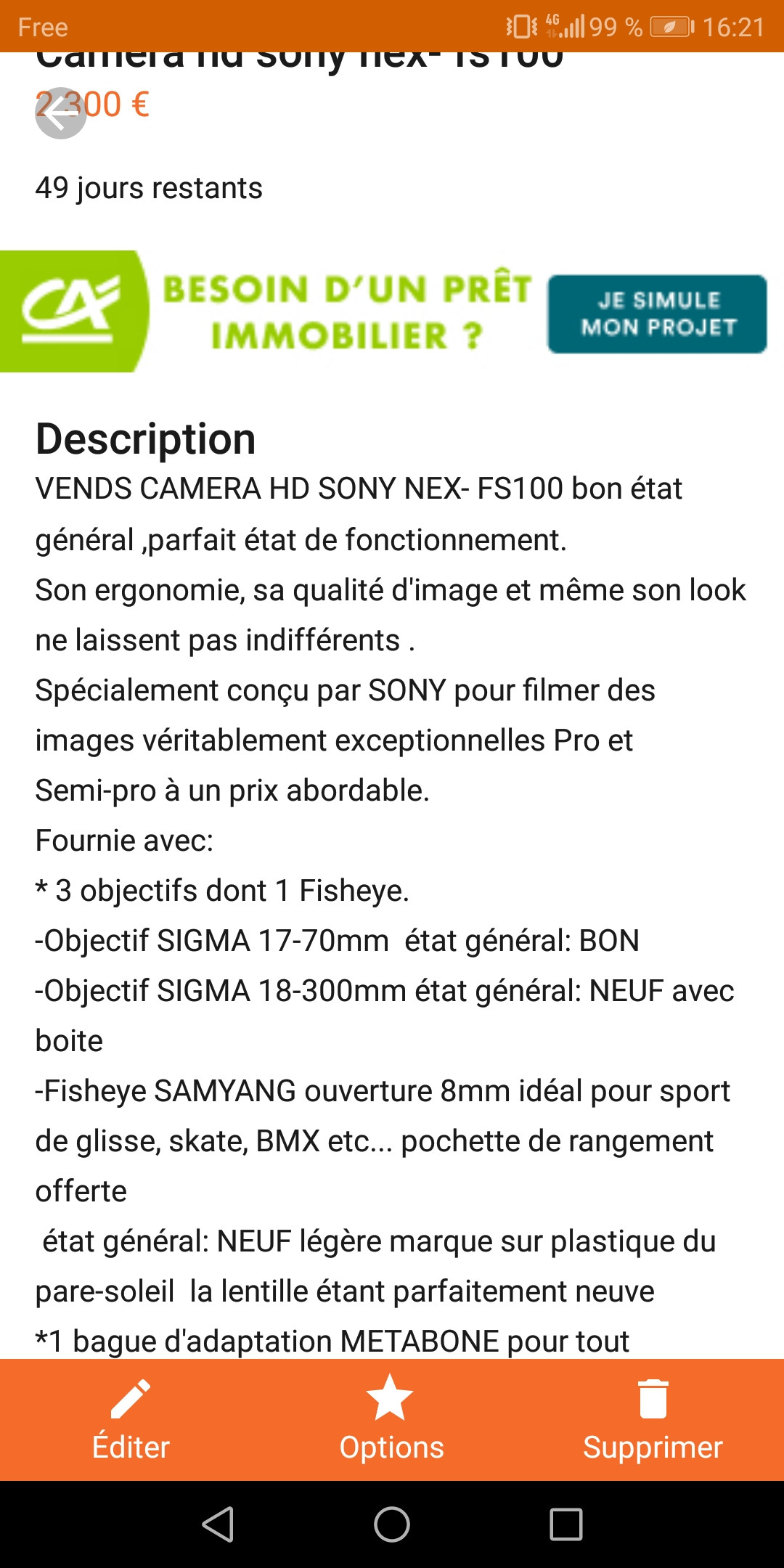Tap the system back button
784x1568 pixels.
218,1524
